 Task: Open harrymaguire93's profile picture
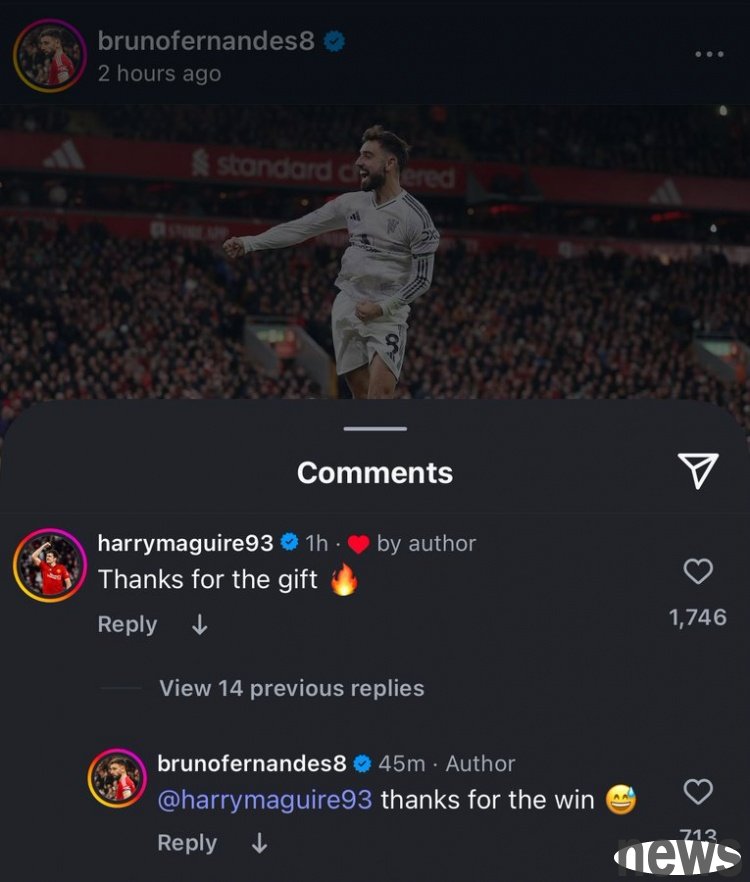click(49, 565)
